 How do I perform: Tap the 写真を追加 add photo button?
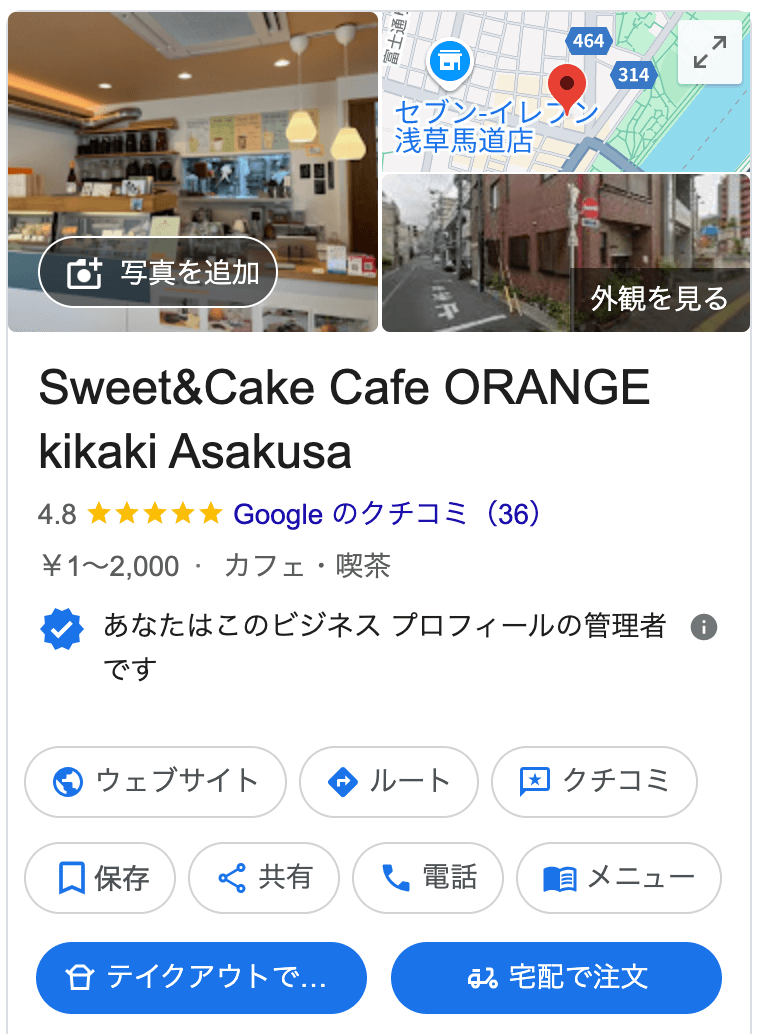[158, 272]
